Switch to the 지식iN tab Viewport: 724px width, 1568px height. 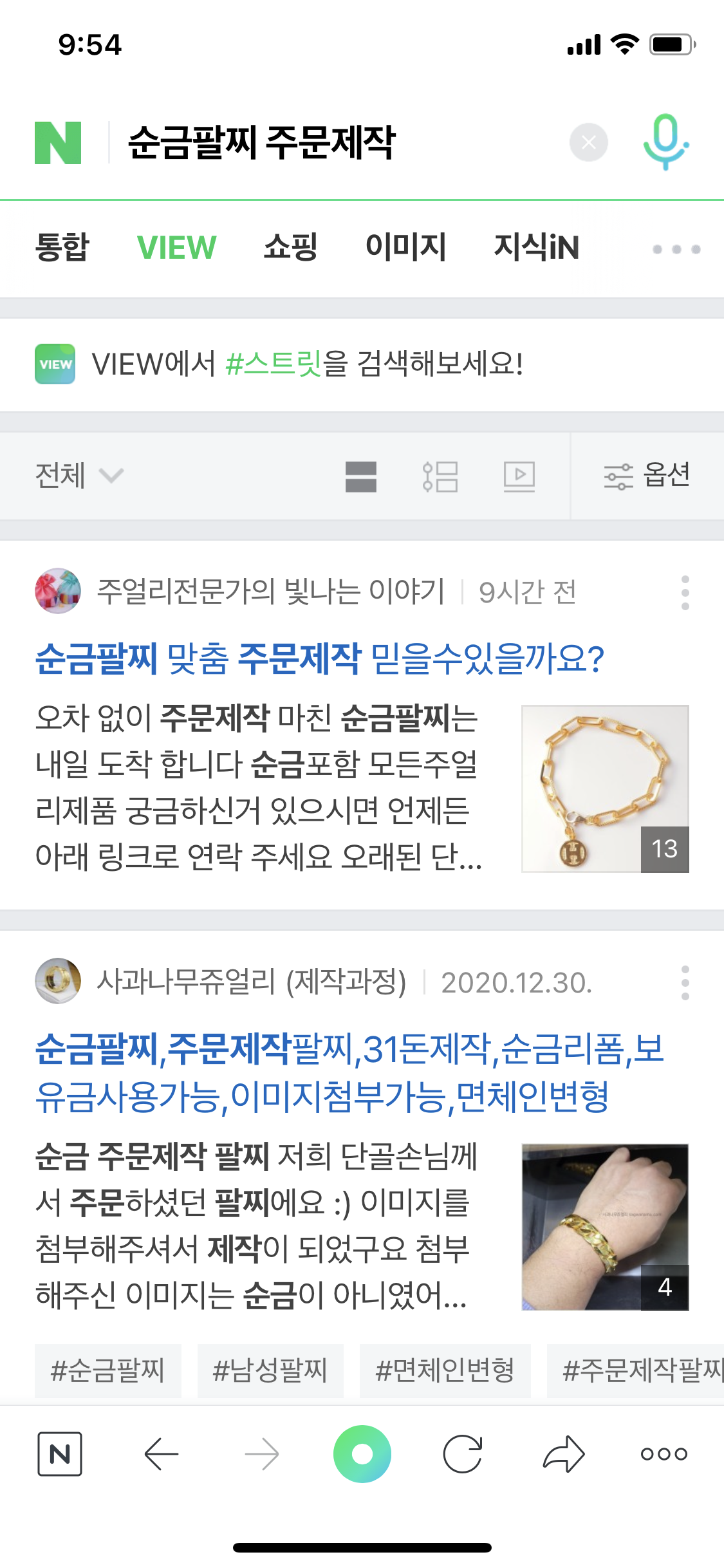point(536,247)
